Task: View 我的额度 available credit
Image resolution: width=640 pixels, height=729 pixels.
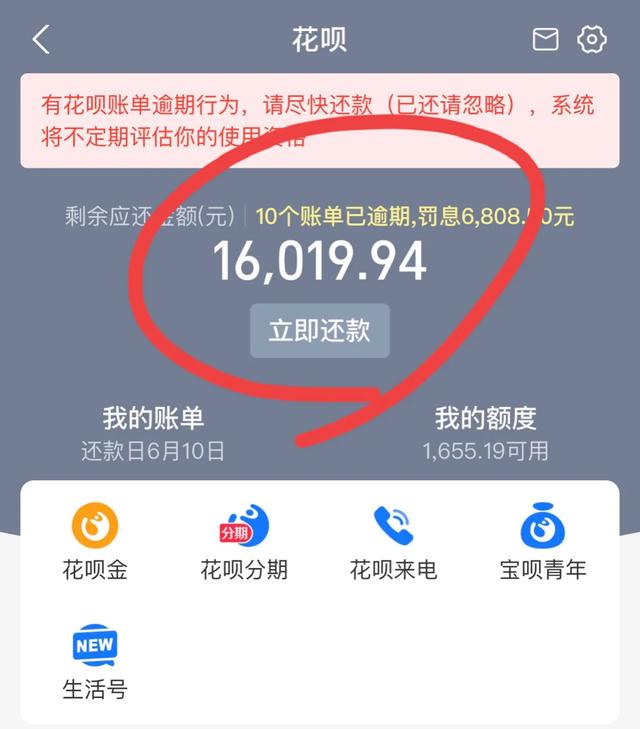Action: [x=485, y=432]
